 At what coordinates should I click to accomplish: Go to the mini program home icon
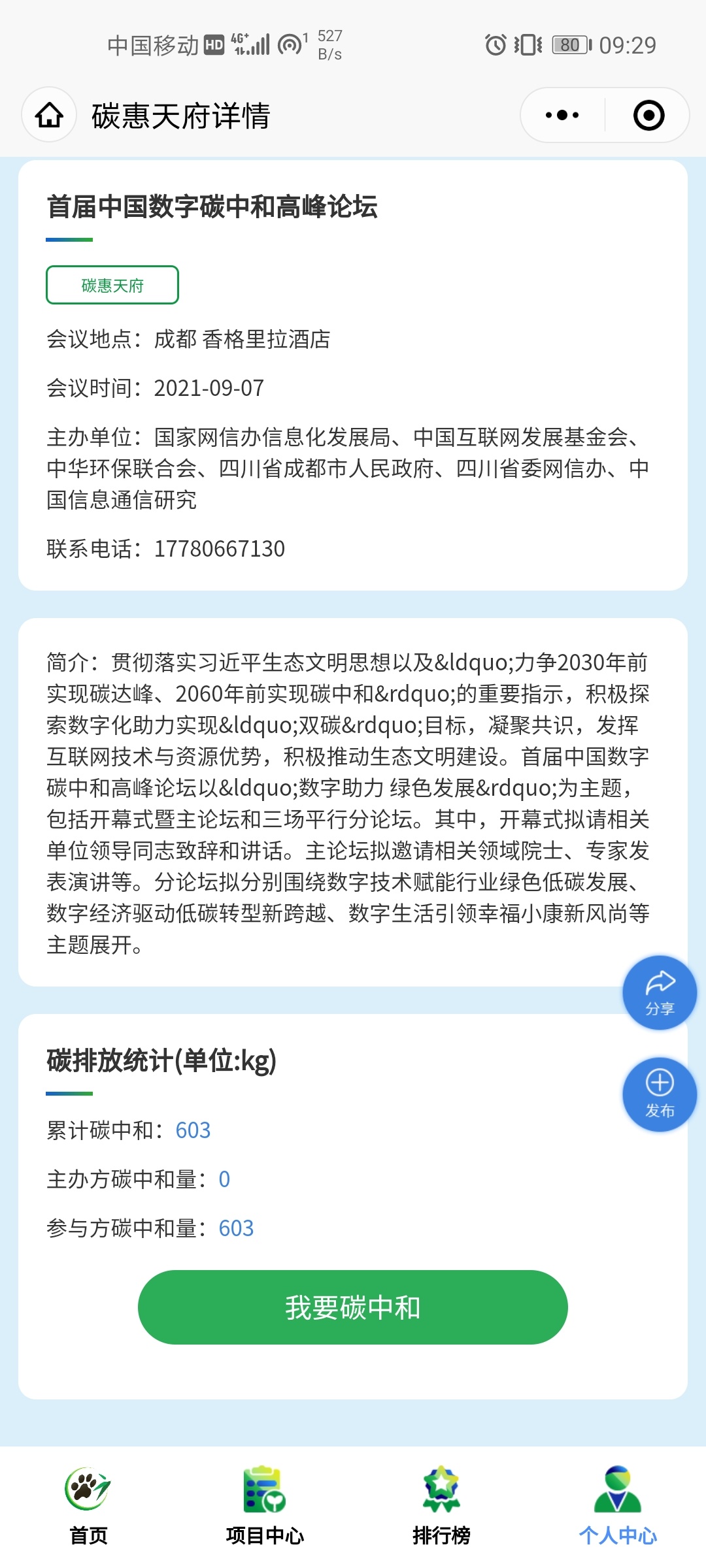pyautogui.click(x=49, y=116)
